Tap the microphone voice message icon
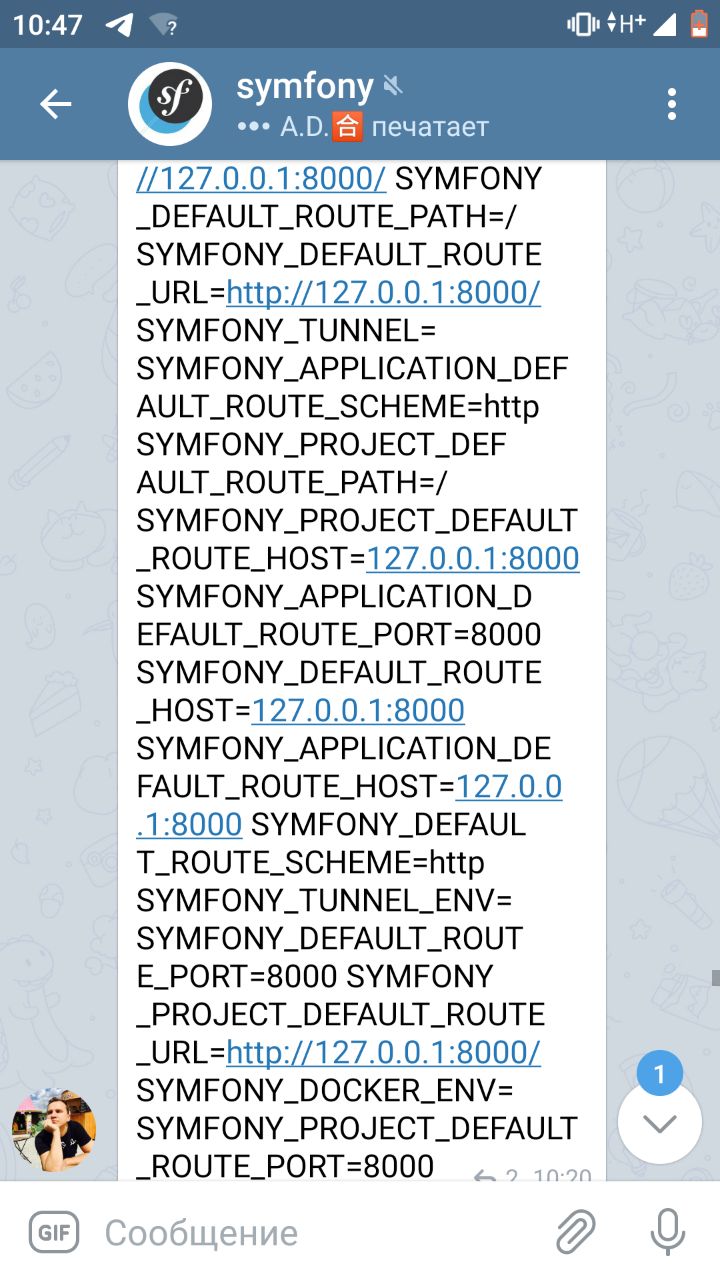Viewport: 720px width, 1280px height. (667, 1232)
